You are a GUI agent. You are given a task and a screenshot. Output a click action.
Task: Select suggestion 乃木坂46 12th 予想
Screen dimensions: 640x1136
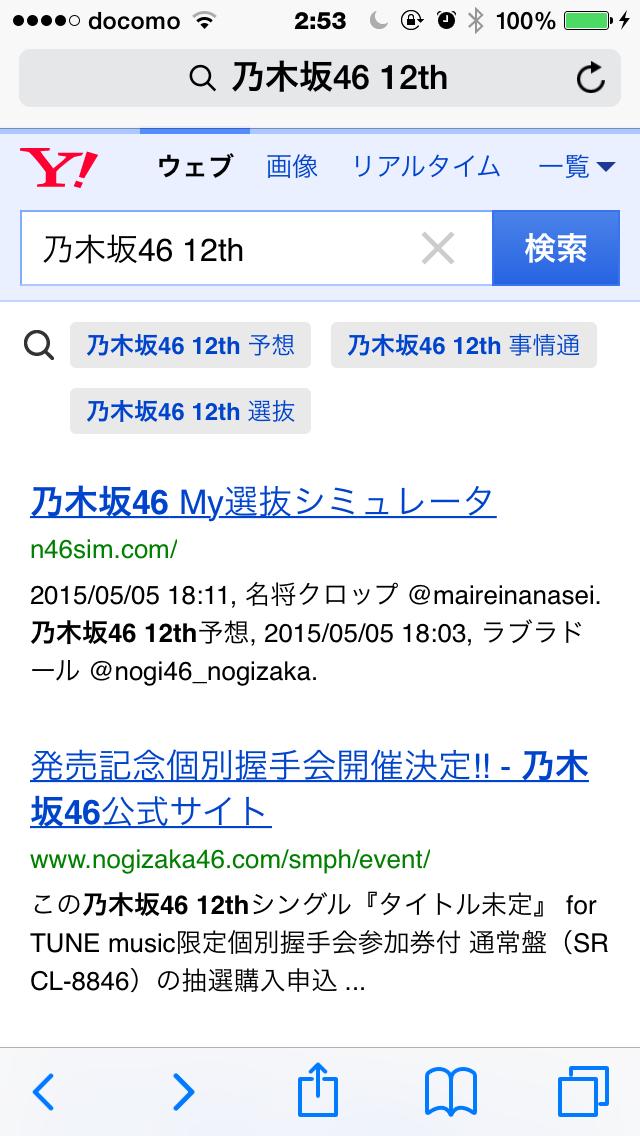point(190,346)
